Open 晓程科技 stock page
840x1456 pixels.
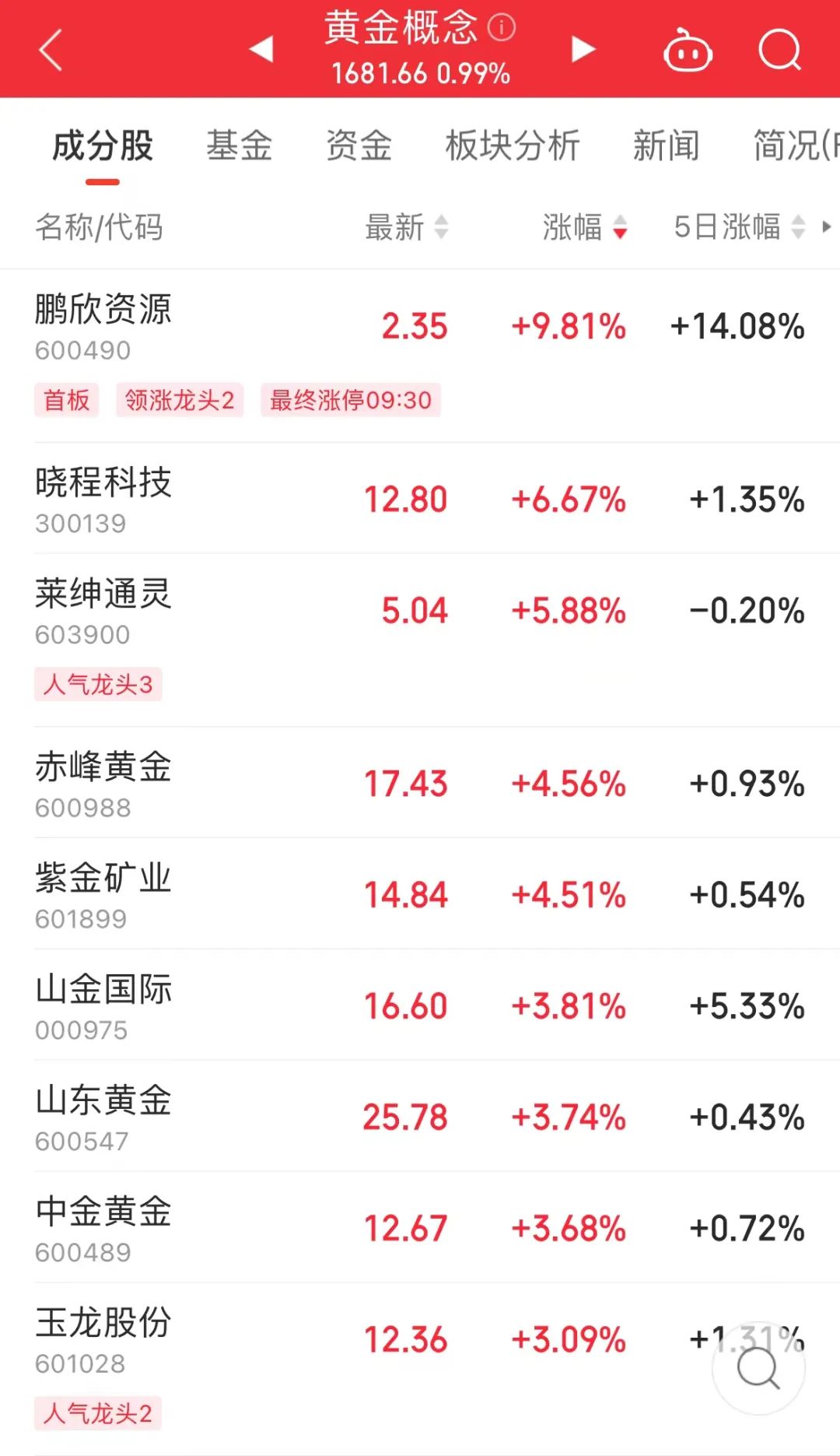tap(103, 499)
